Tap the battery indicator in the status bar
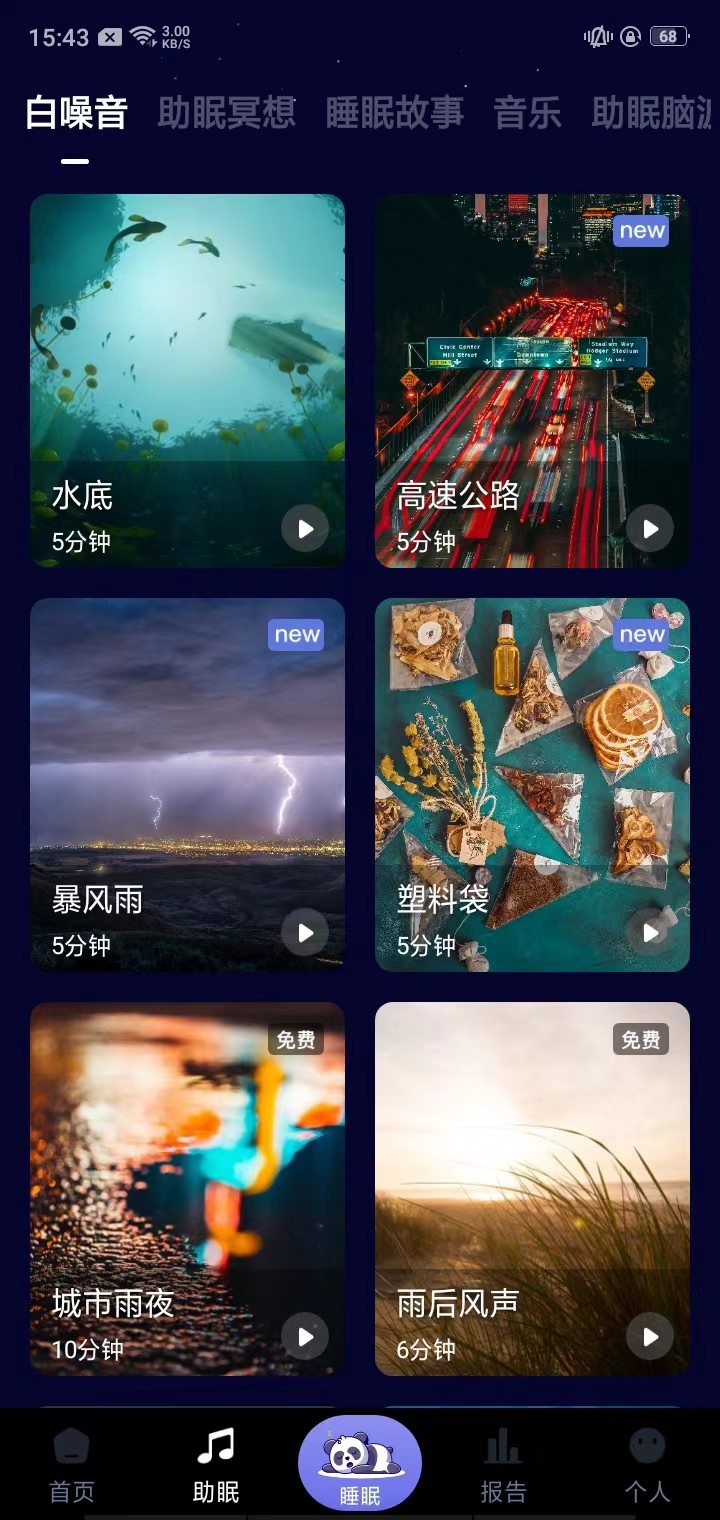This screenshot has height=1520, width=720. click(x=668, y=36)
